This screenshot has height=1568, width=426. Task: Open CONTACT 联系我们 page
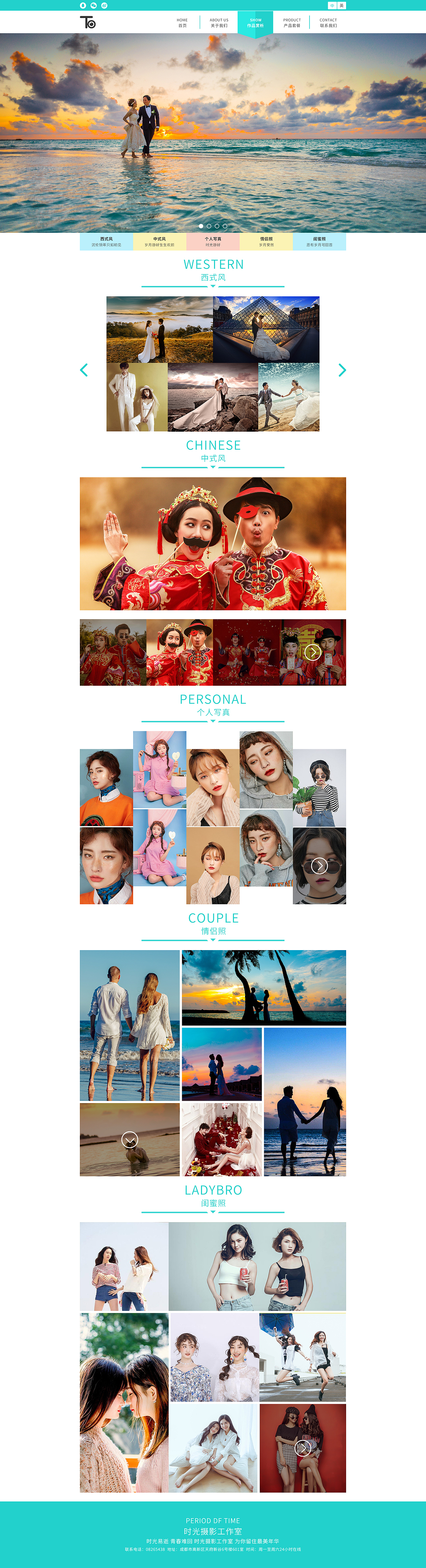(328, 23)
